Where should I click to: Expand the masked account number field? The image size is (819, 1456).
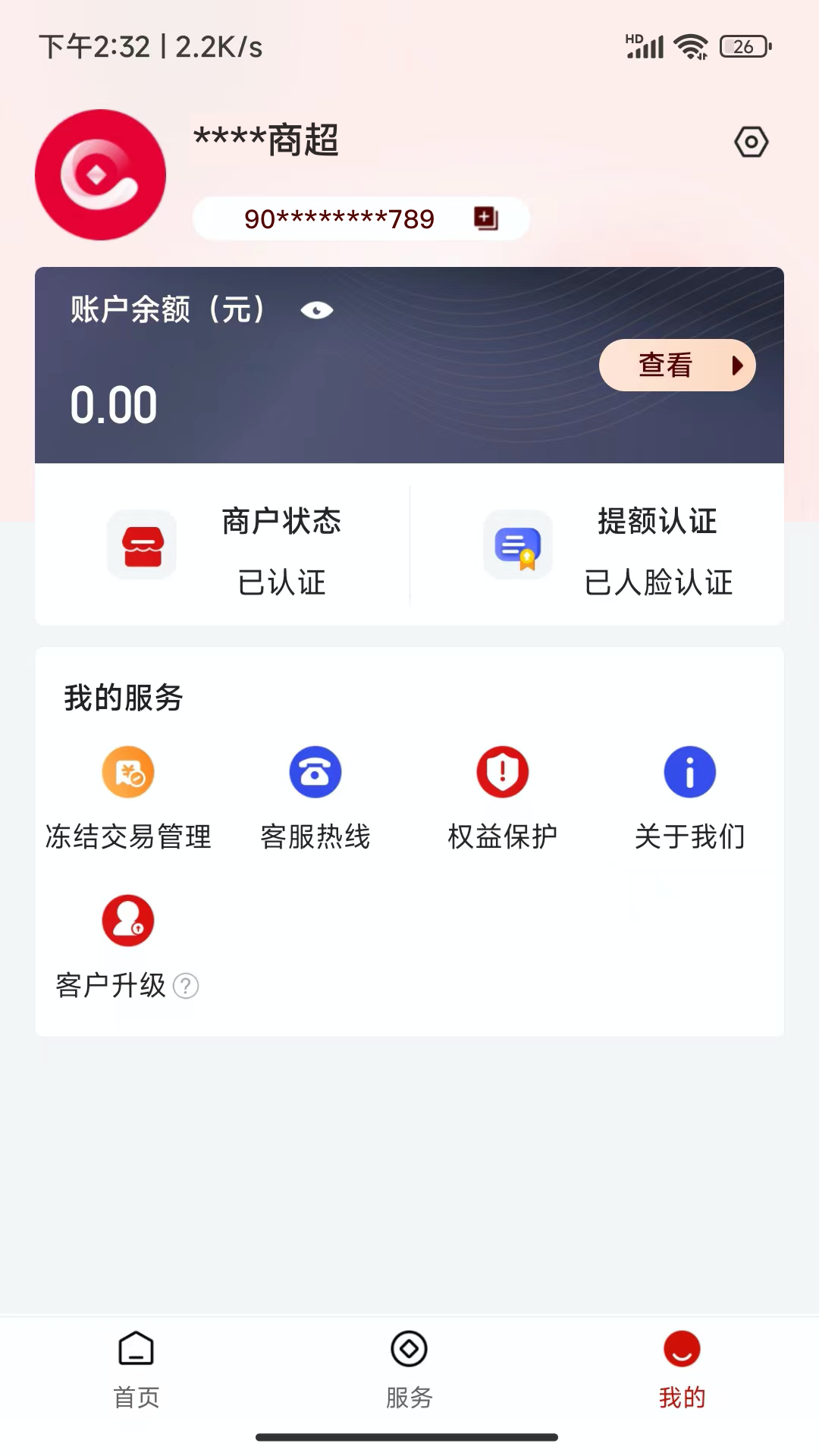339,218
